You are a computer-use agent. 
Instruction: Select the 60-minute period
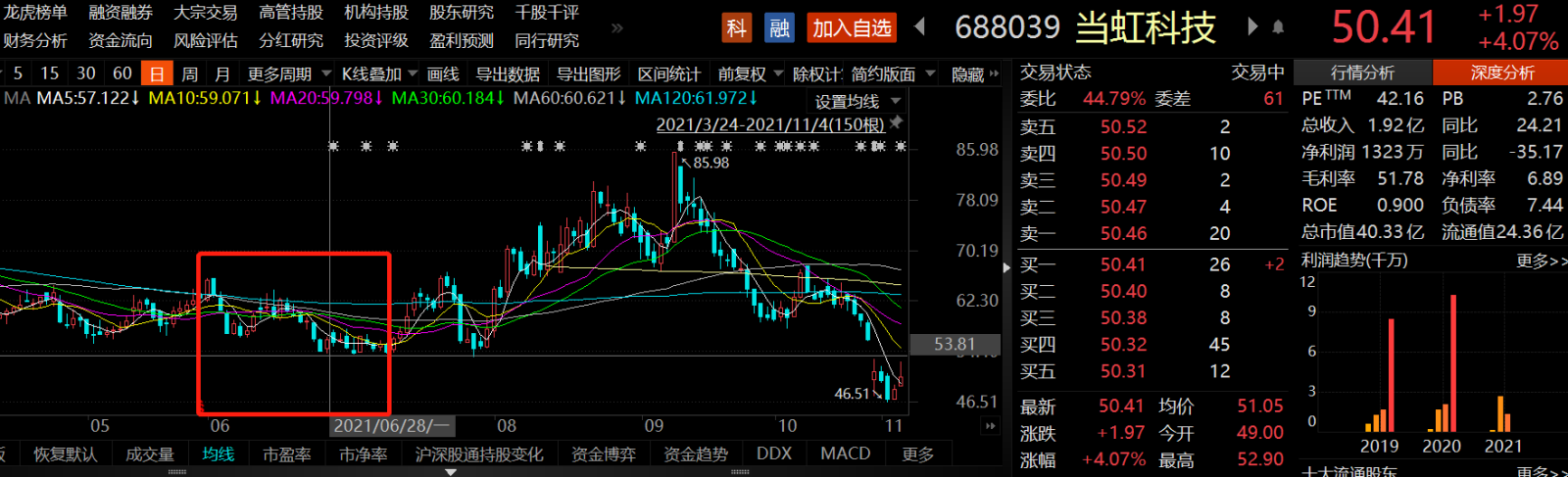coord(122,73)
